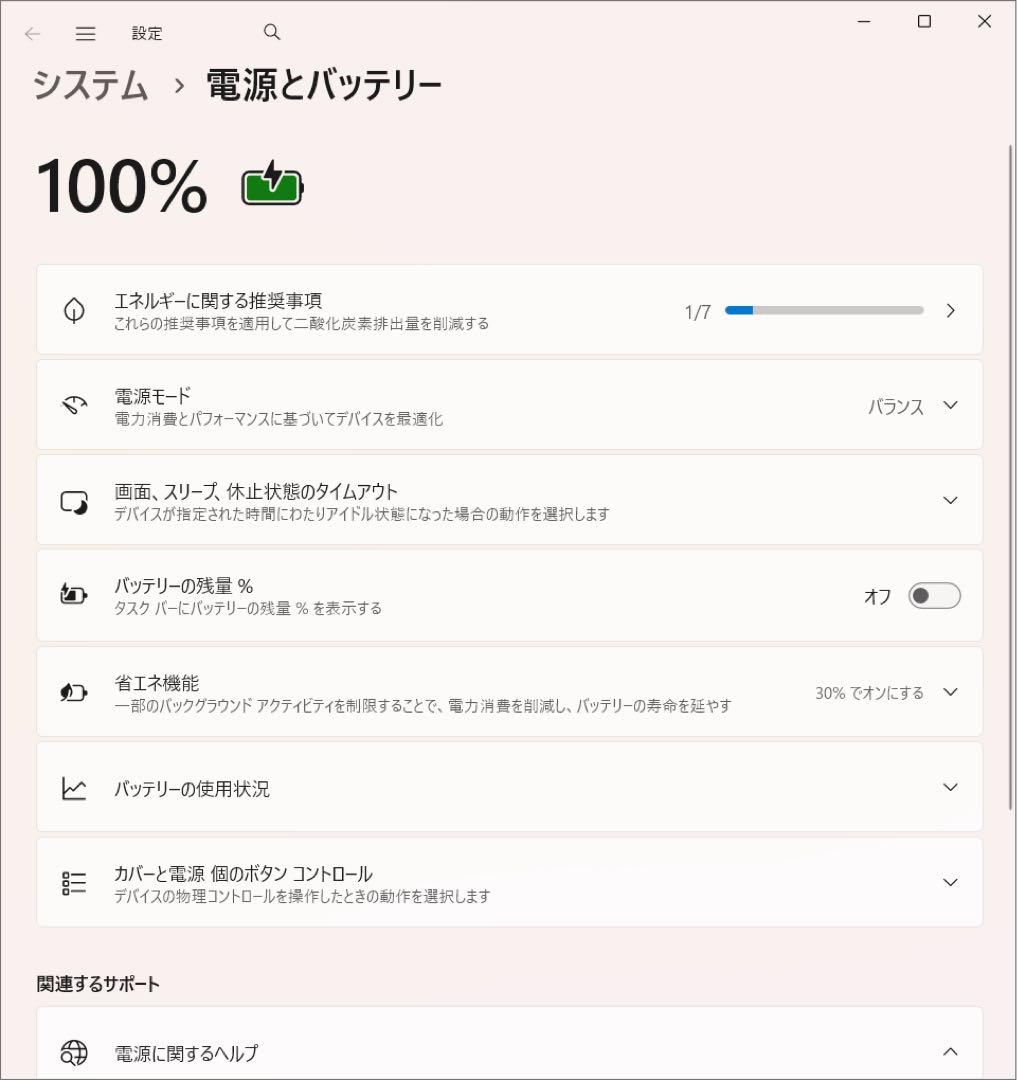Screen dimensions: 1017x1080
Task: Expand 画面、スリープ、休止状態のタイムアウト section
Action: point(948,500)
